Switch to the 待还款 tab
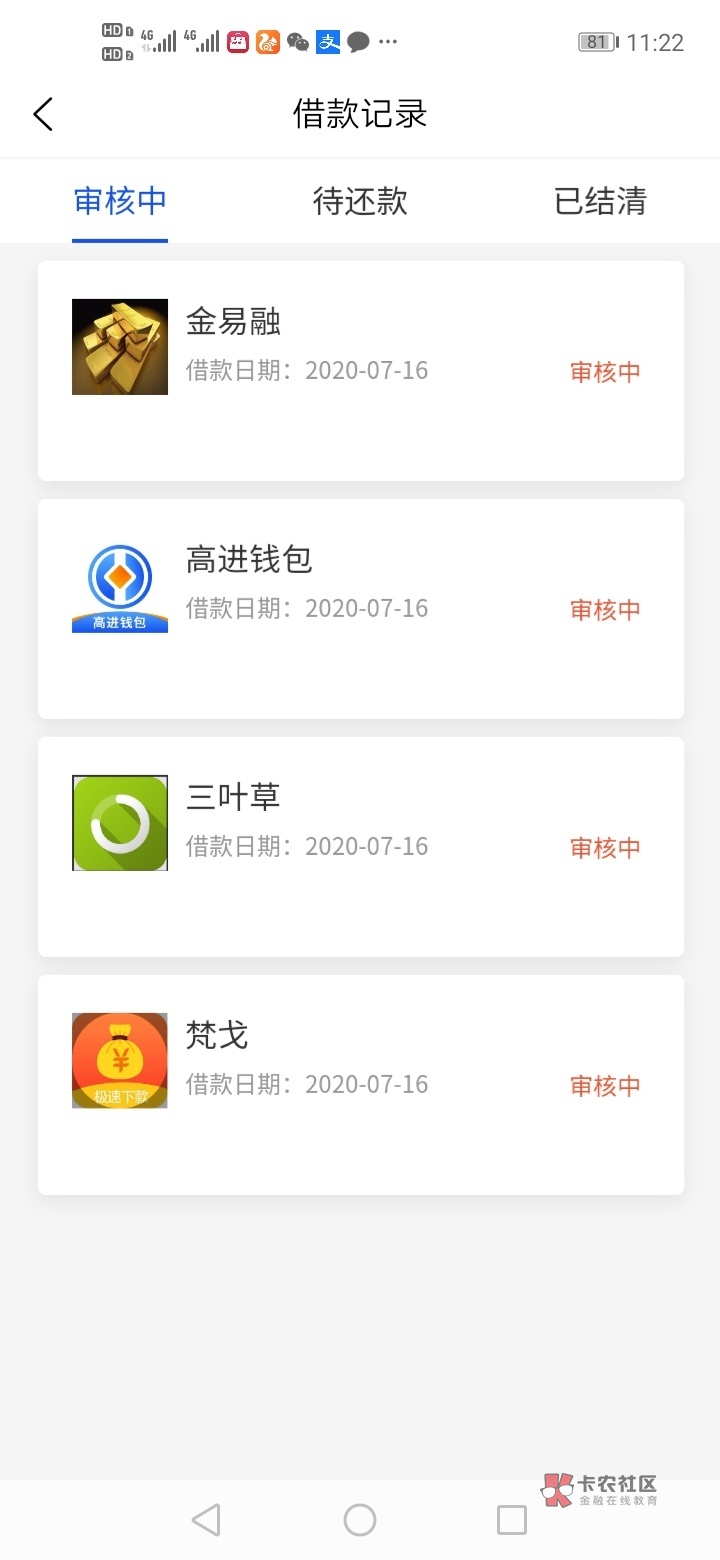This screenshot has height=1560, width=720. point(360,201)
